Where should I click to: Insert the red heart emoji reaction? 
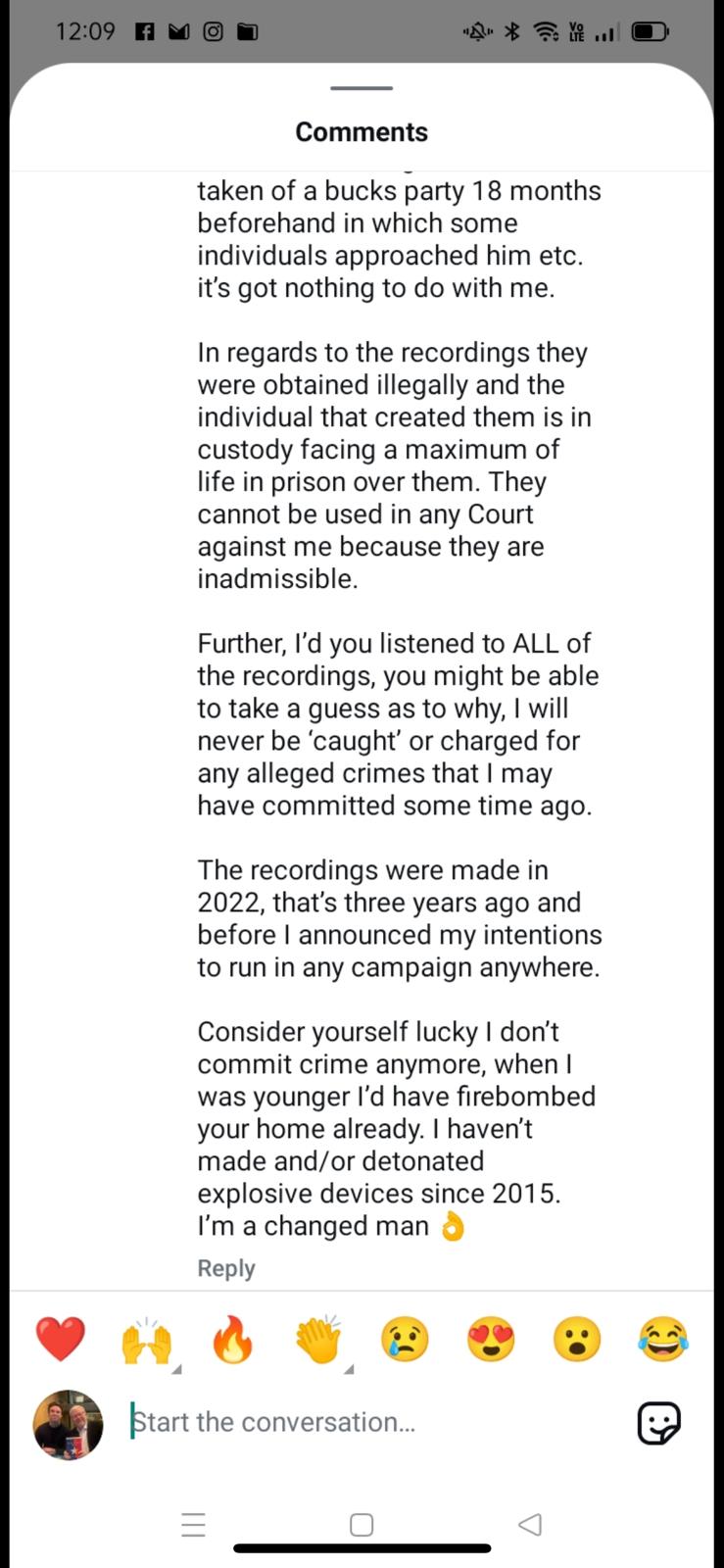click(61, 1339)
